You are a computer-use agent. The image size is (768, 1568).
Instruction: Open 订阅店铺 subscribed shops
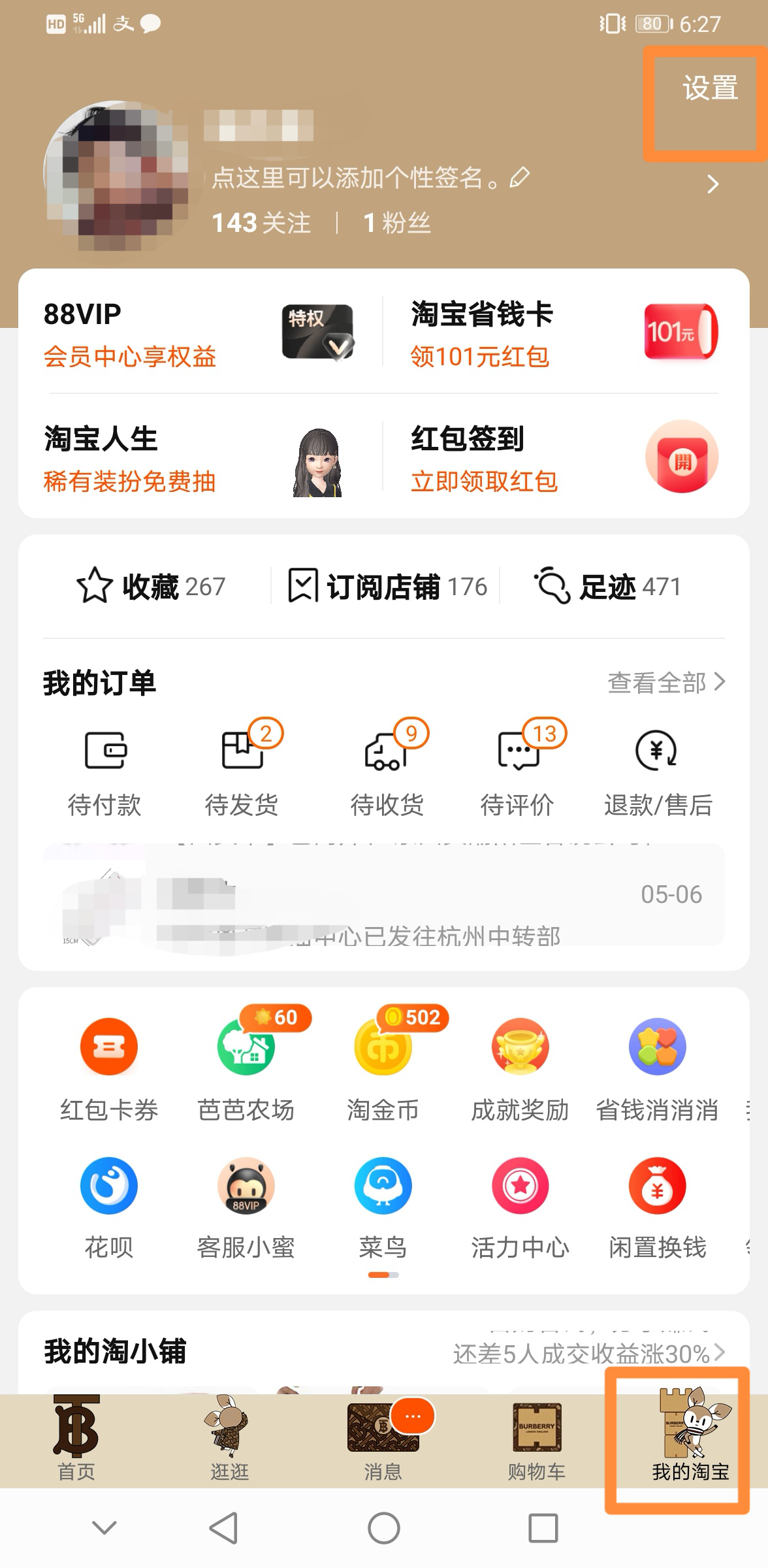point(388,586)
